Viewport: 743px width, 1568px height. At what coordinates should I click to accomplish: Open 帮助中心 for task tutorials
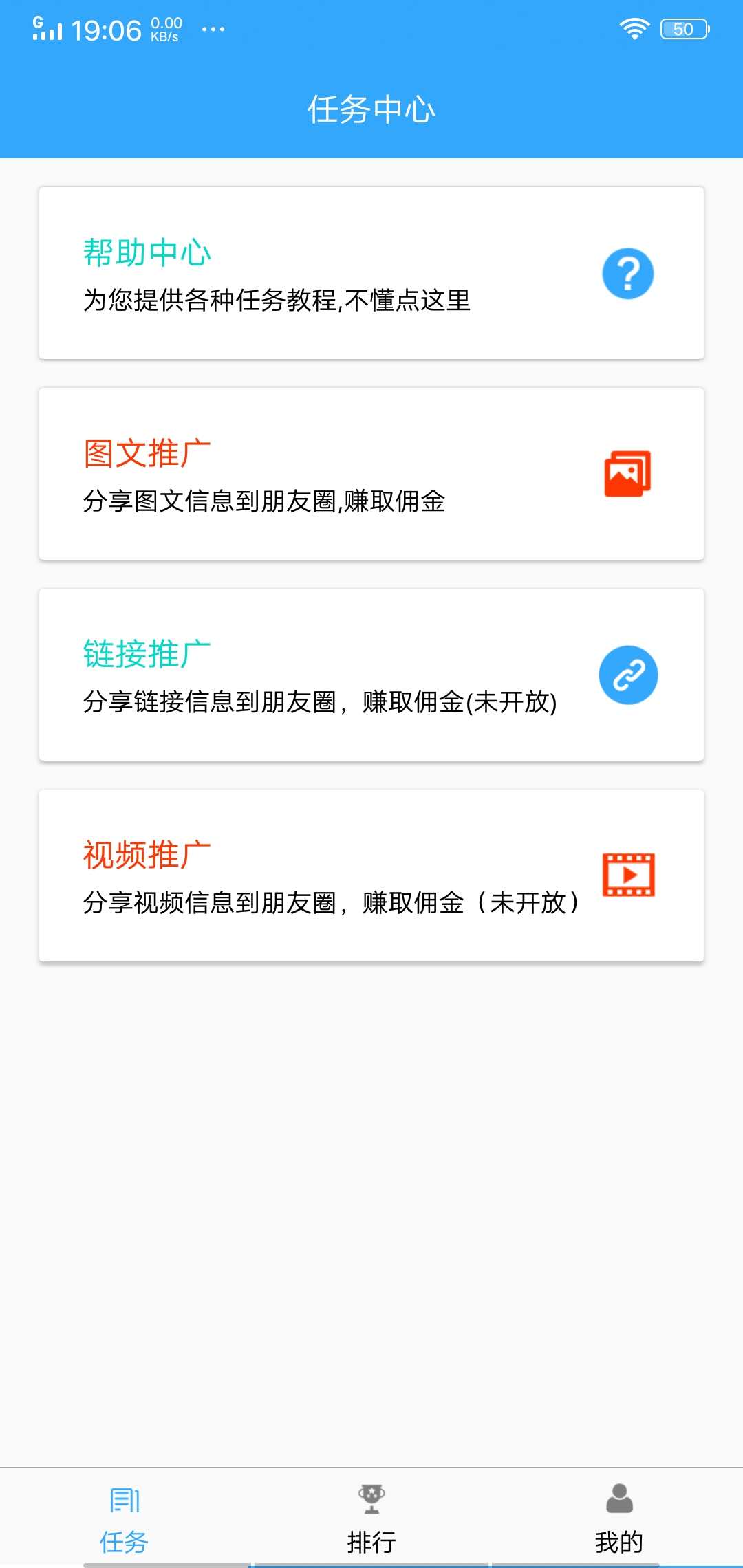coord(371,272)
